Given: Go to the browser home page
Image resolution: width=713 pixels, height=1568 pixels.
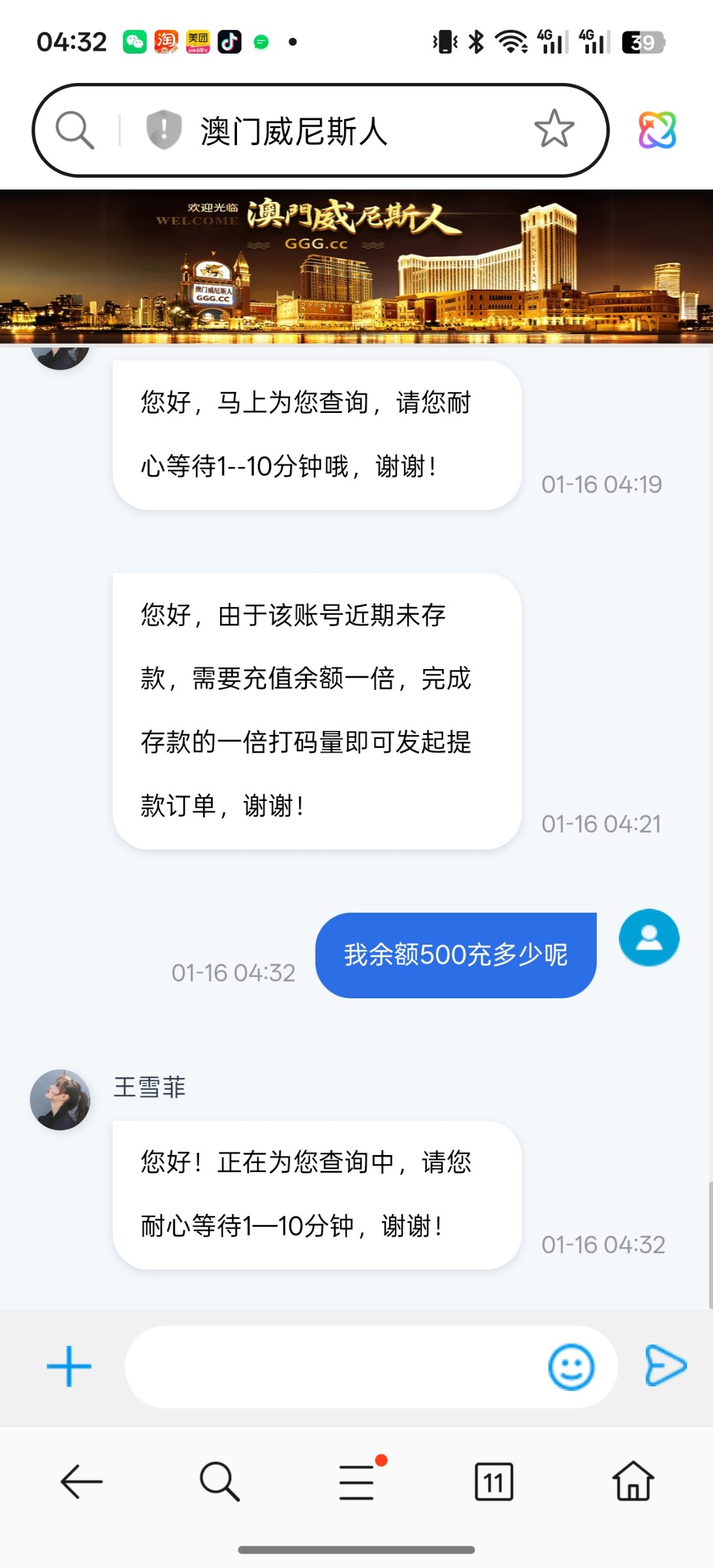Looking at the screenshot, I should [633, 1481].
